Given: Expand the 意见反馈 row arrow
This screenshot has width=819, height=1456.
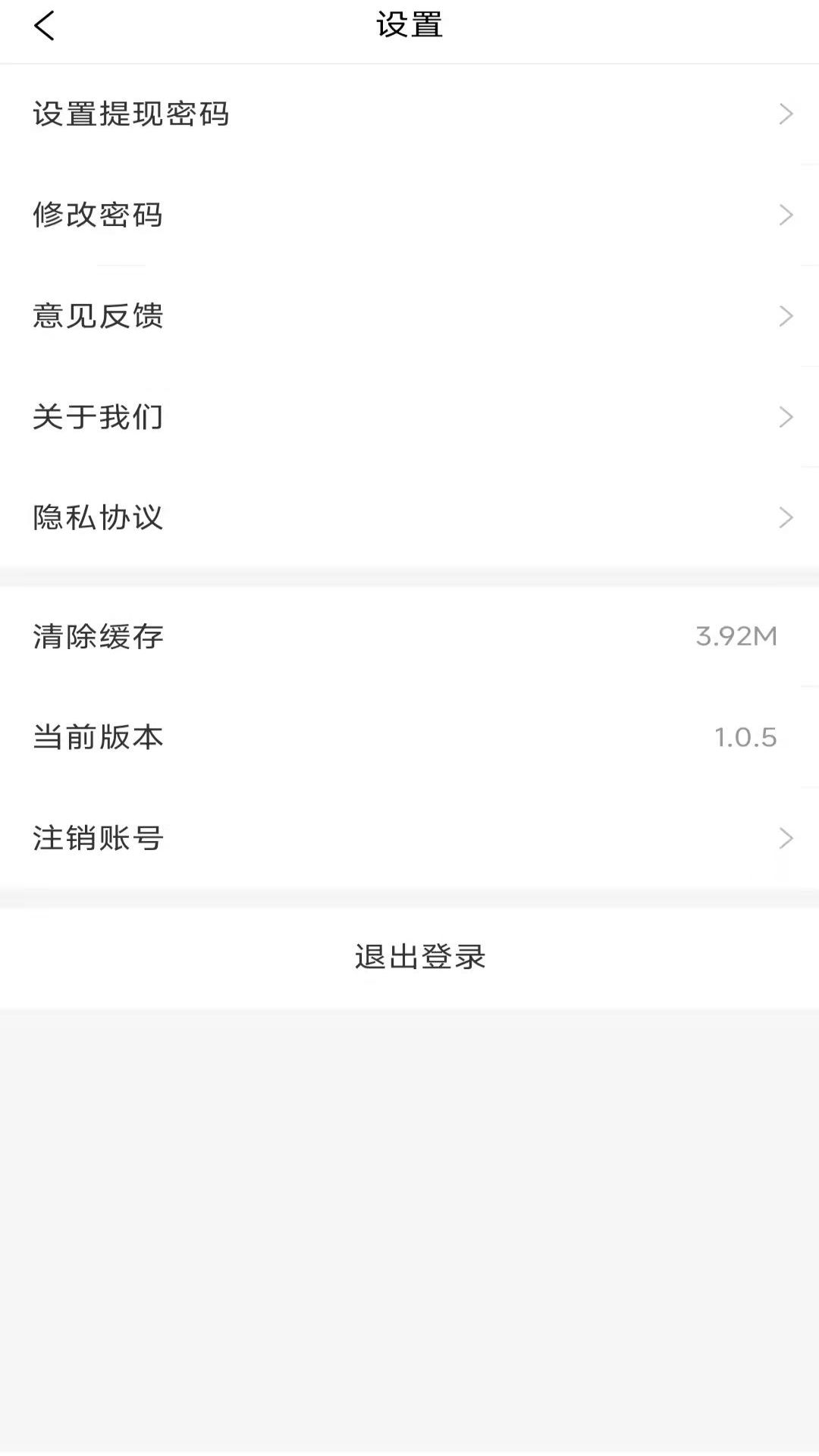Looking at the screenshot, I should pos(786,316).
